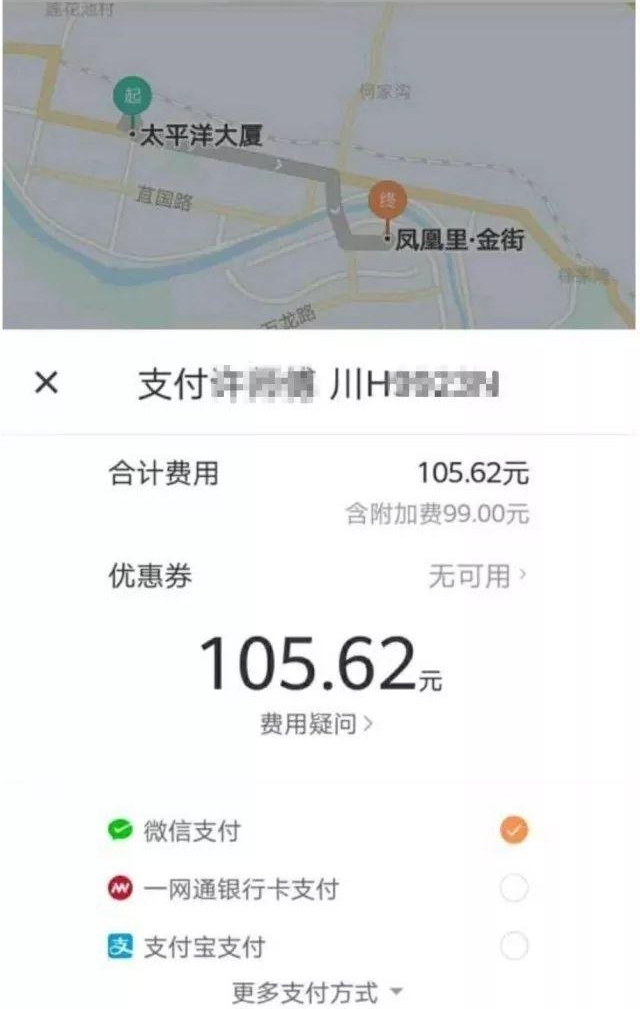This screenshot has width=640, height=1009.
Task: Select 微信支付 as payment method
Action: 513,830
